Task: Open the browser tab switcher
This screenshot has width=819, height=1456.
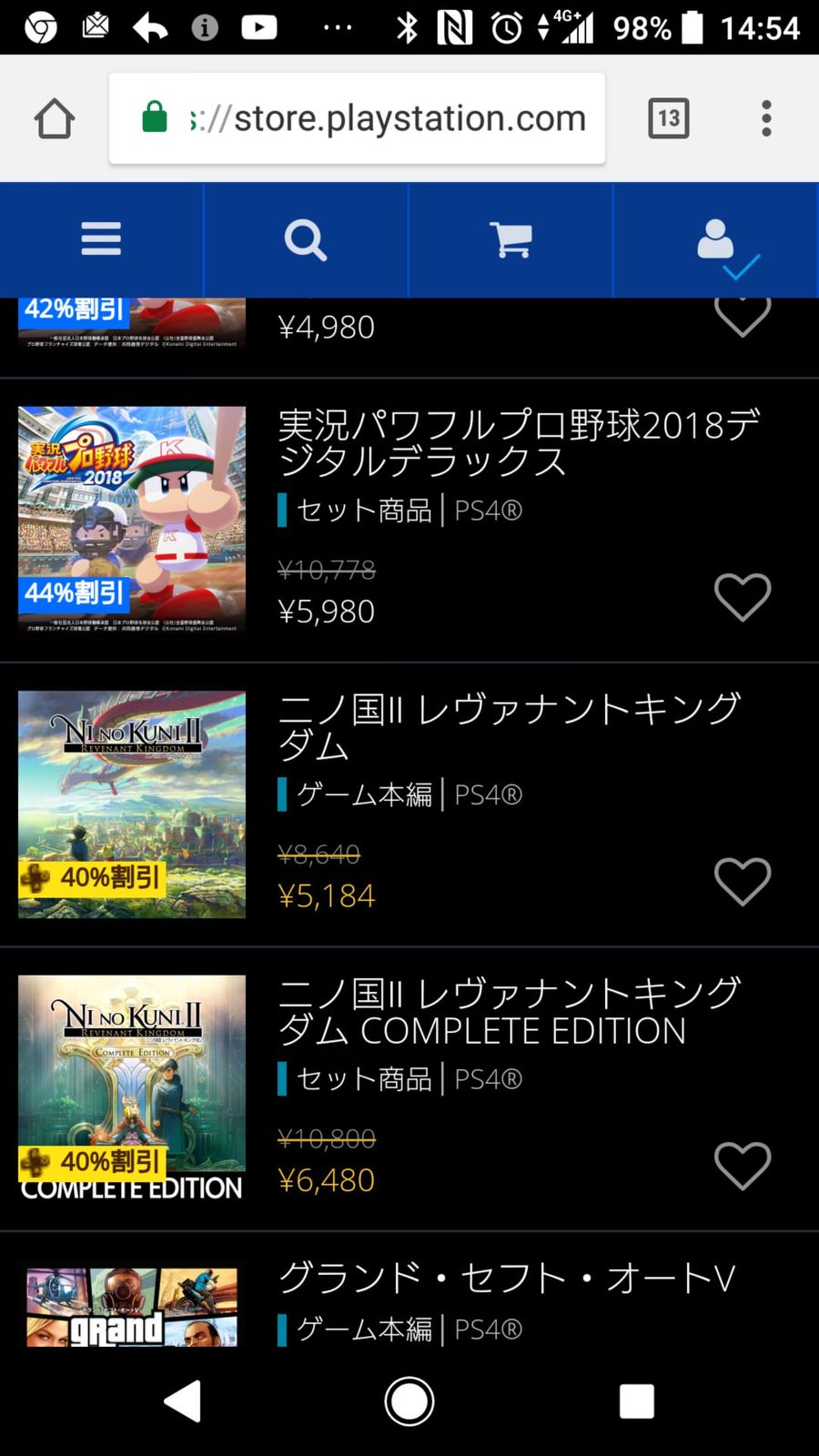Action: (x=668, y=118)
